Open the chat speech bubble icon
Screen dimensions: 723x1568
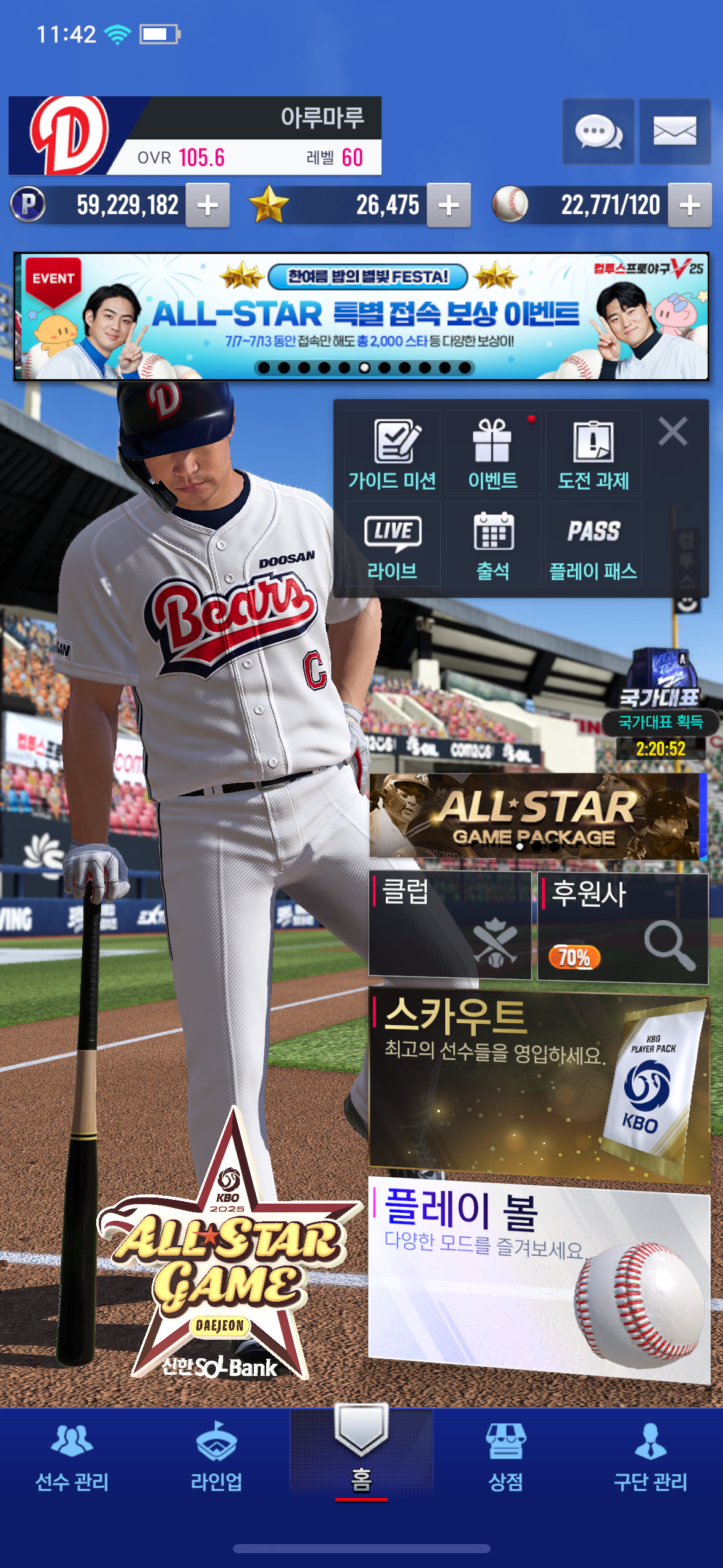(599, 131)
